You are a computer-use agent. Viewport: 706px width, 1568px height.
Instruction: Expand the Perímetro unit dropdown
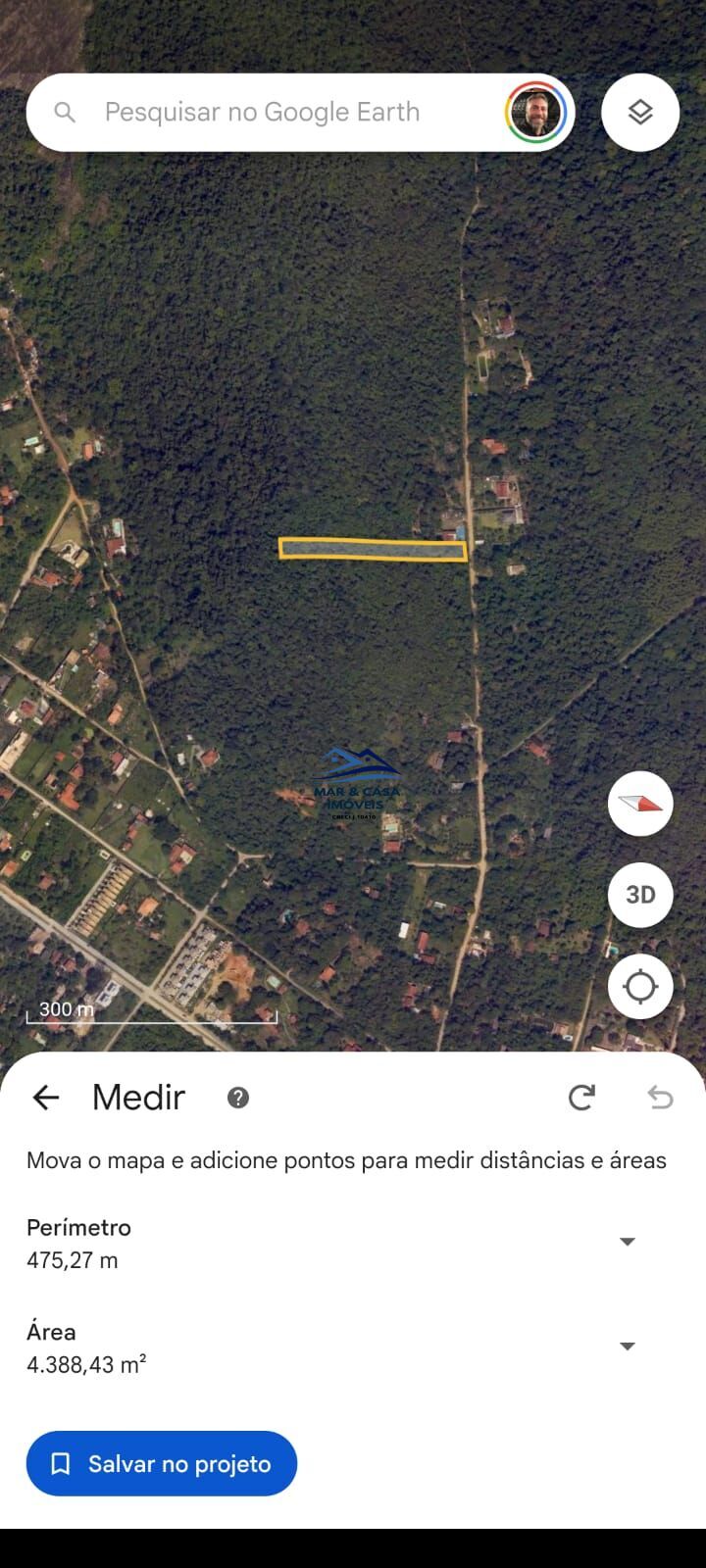tap(628, 1242)
